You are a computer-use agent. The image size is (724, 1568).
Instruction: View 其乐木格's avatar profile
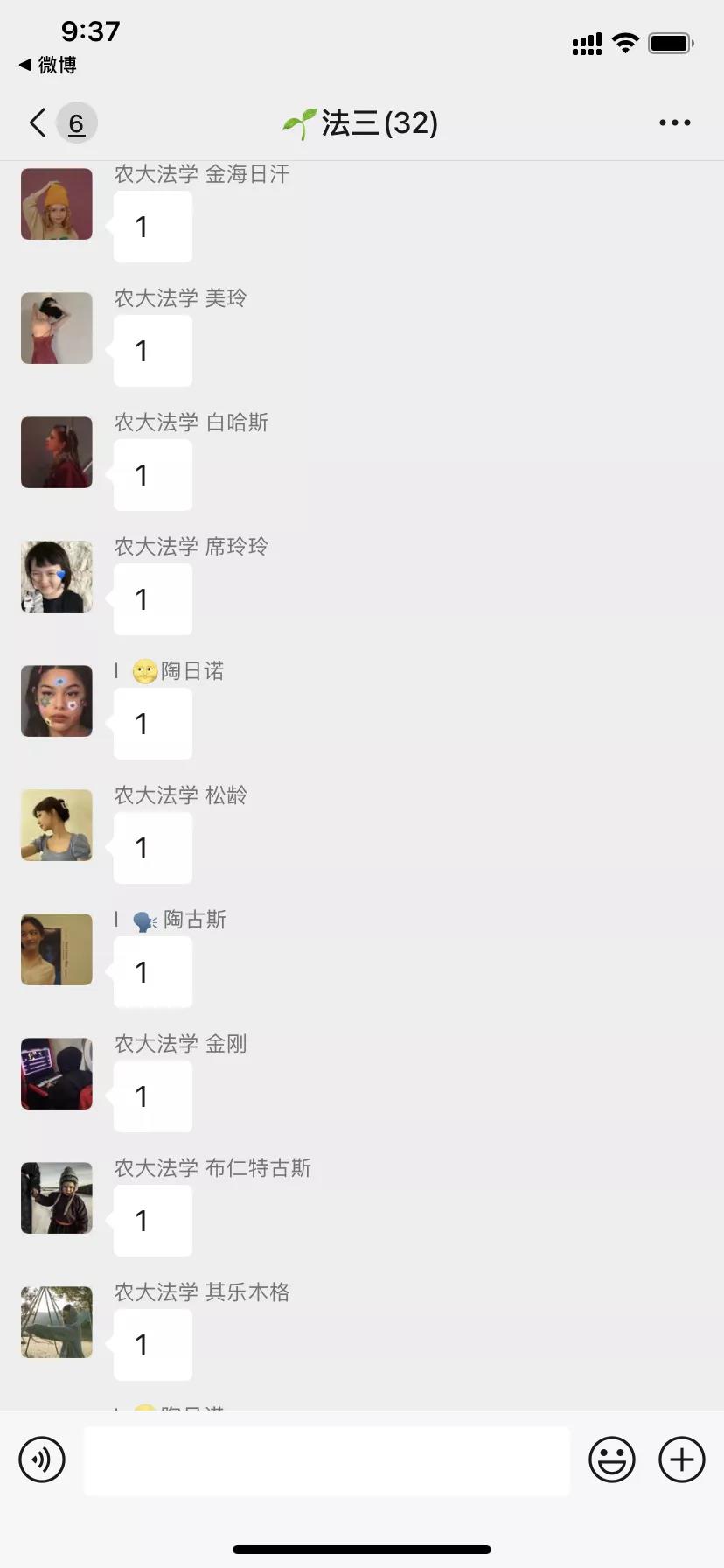[x=57, y=1322]
